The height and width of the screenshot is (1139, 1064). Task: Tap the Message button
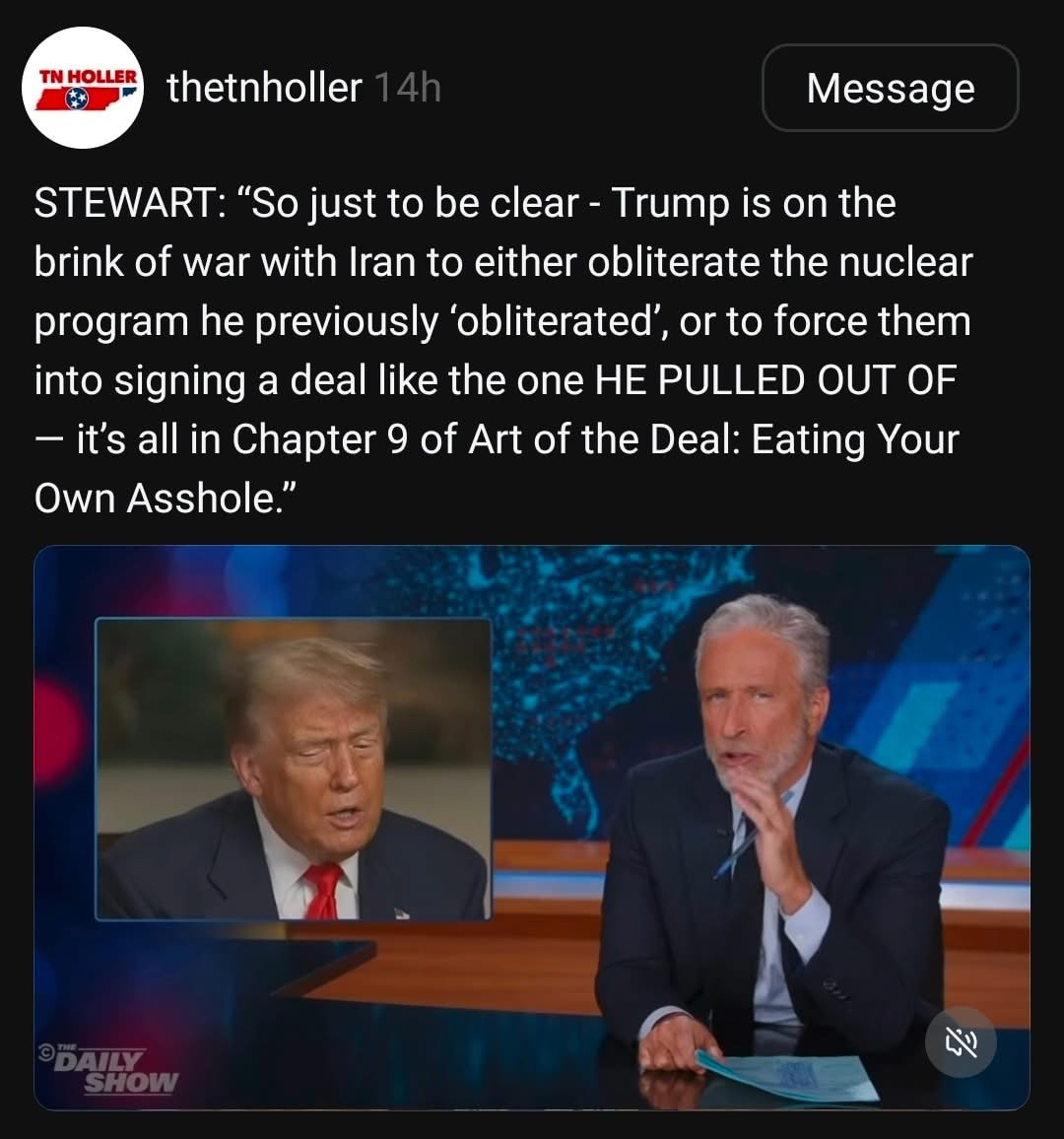(x=890, y=88)
